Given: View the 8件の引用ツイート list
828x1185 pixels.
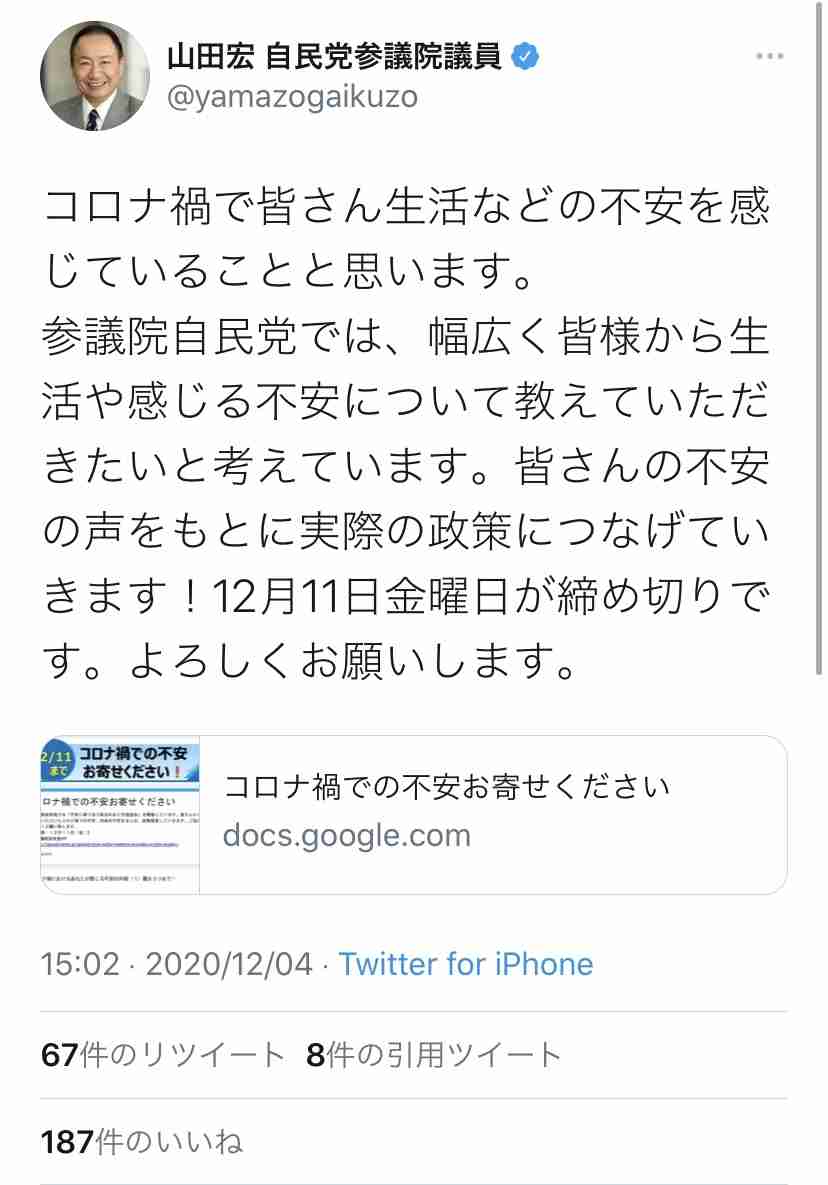Looking at the screenshot, I should [434, 1055].
